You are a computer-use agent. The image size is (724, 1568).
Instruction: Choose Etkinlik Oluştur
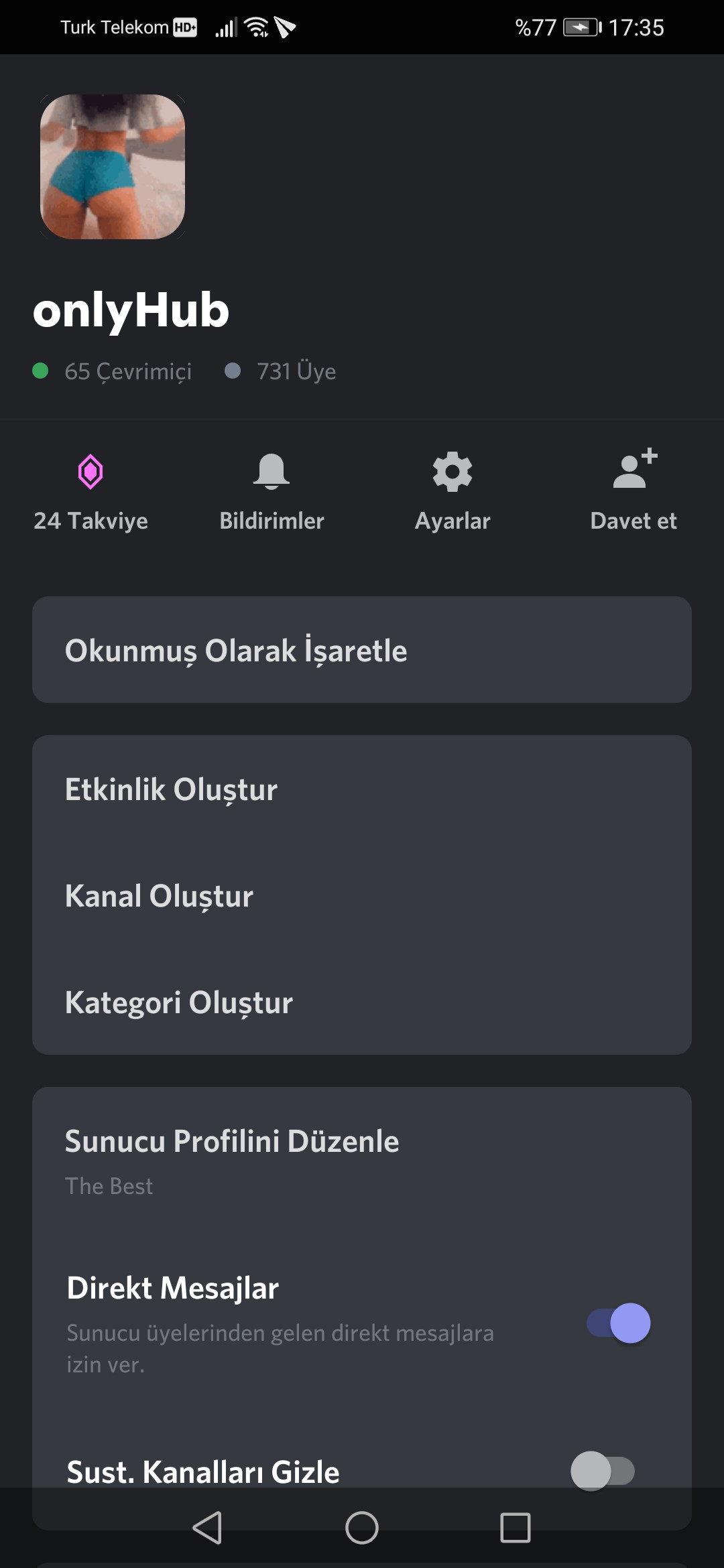362,789
